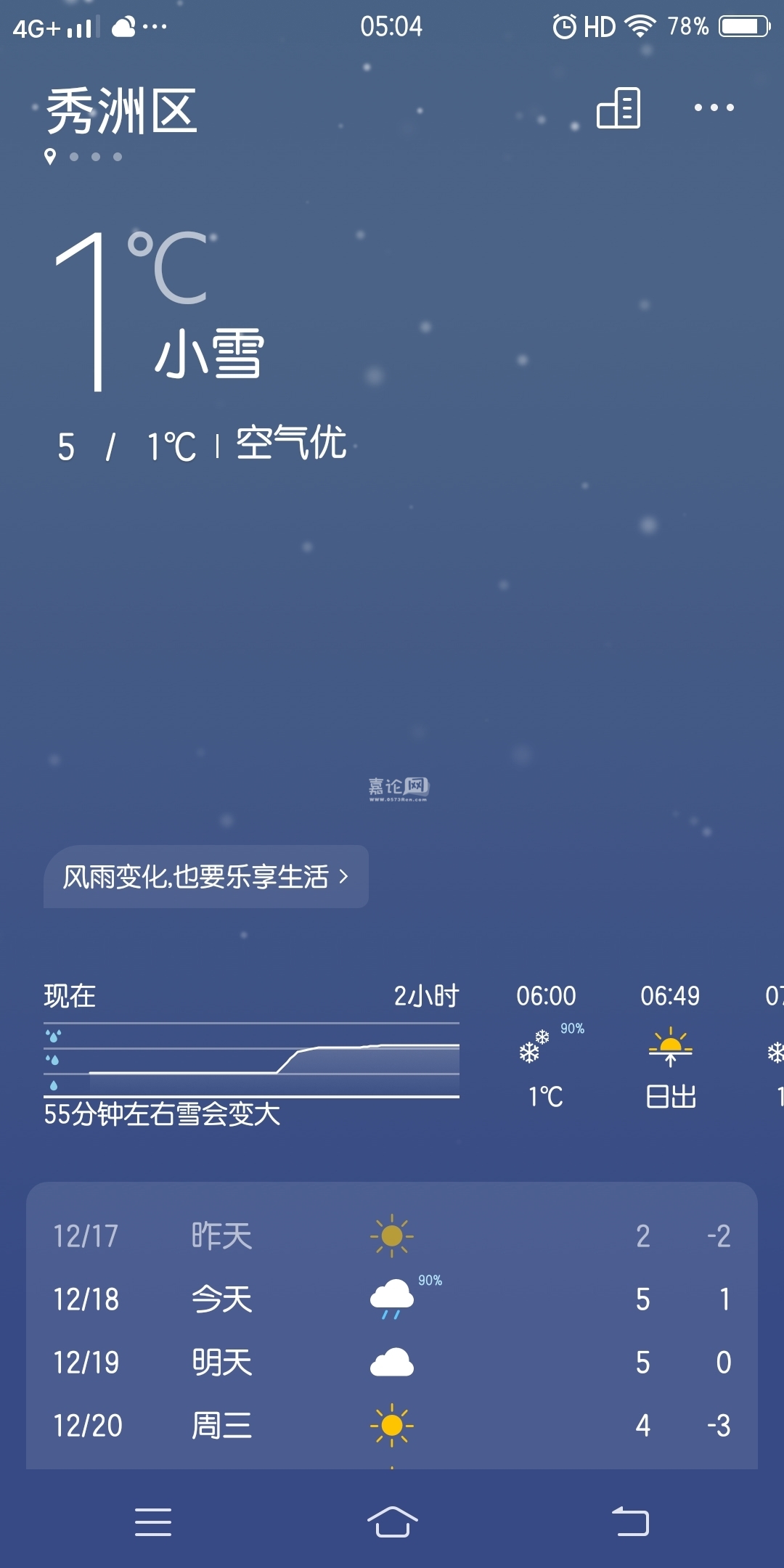Open the city management icon
The image size is (784, 1568).
(x=618, y=108)
